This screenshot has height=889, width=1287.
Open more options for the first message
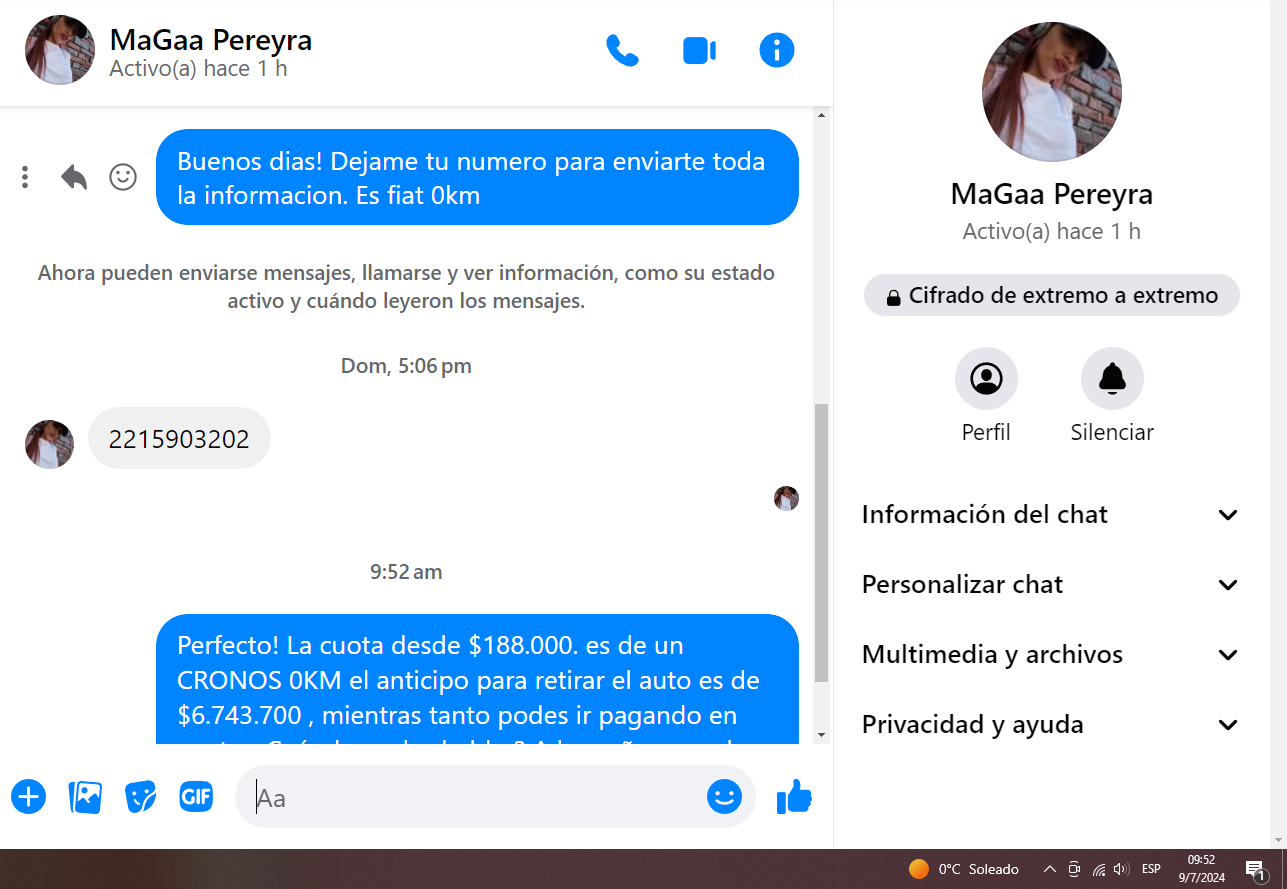tap(25, 177)
